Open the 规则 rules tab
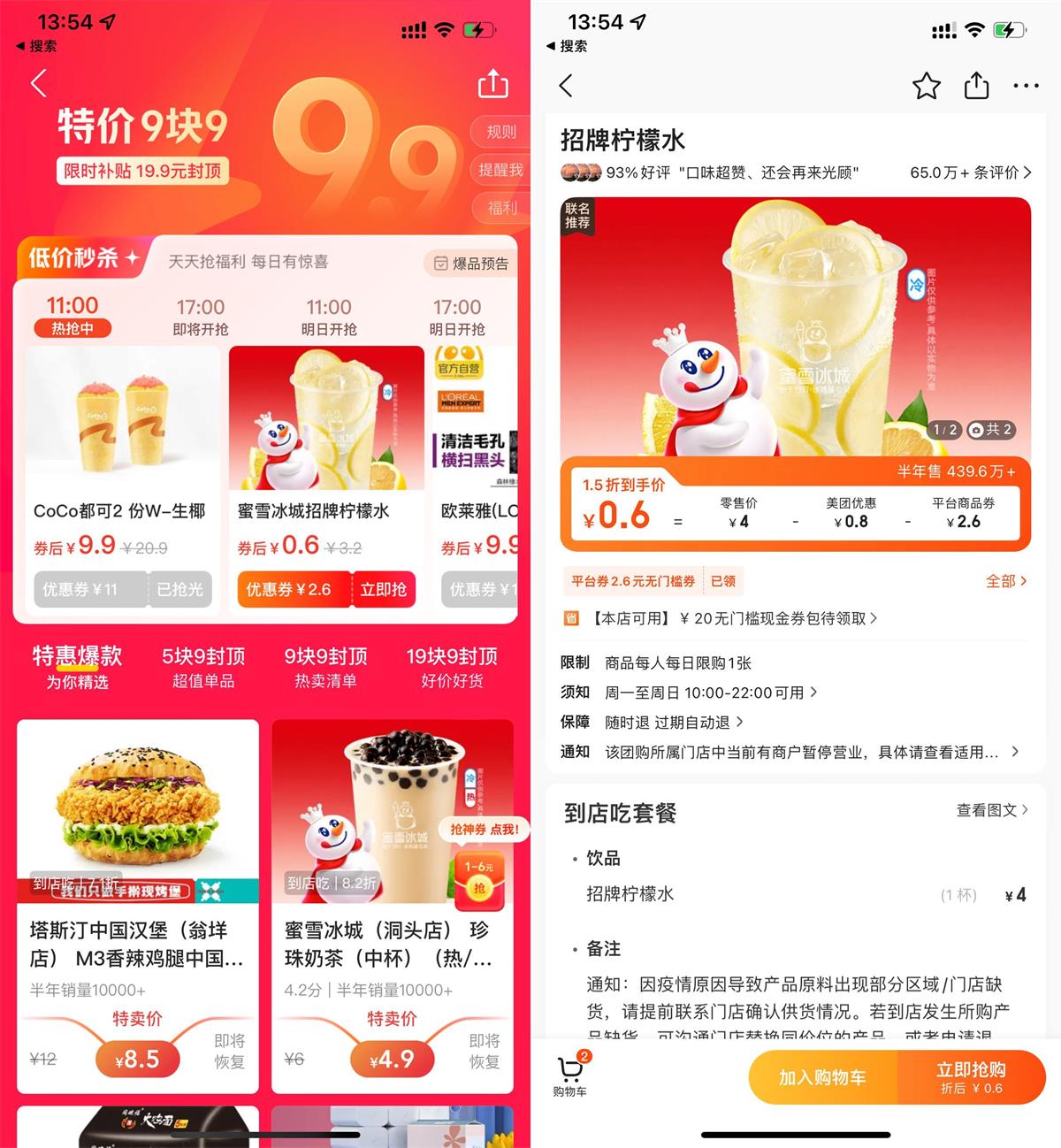The height and width of the screenshot is (1148, 1061). point(500,131)
